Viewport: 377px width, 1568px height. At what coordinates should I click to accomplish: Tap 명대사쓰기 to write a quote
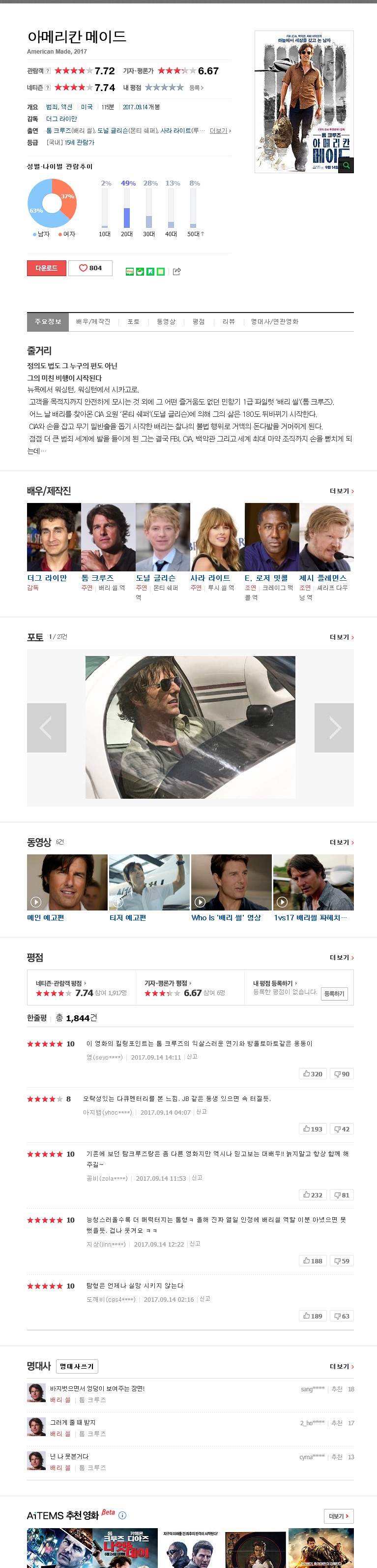click(x=77, y=1367)
